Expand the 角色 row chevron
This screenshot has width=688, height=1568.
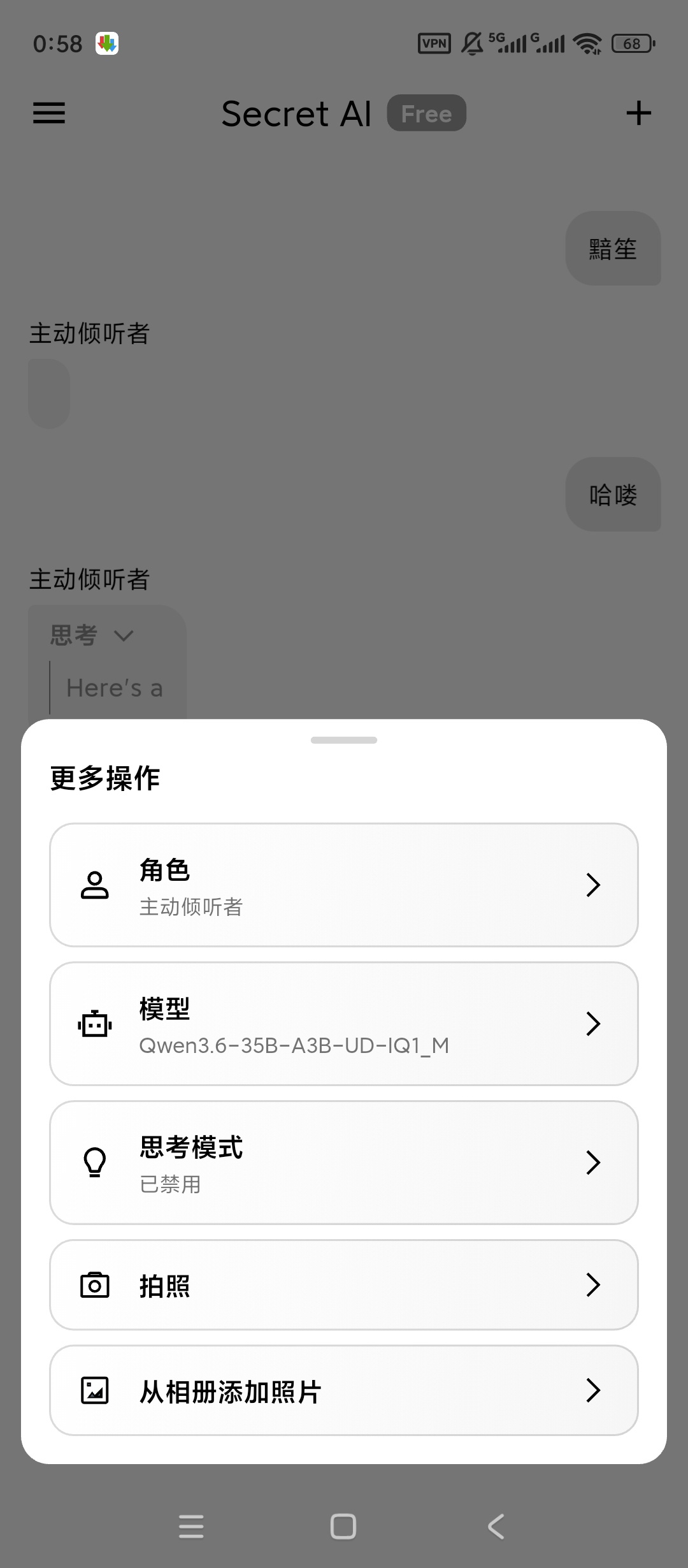click(594, 885)
